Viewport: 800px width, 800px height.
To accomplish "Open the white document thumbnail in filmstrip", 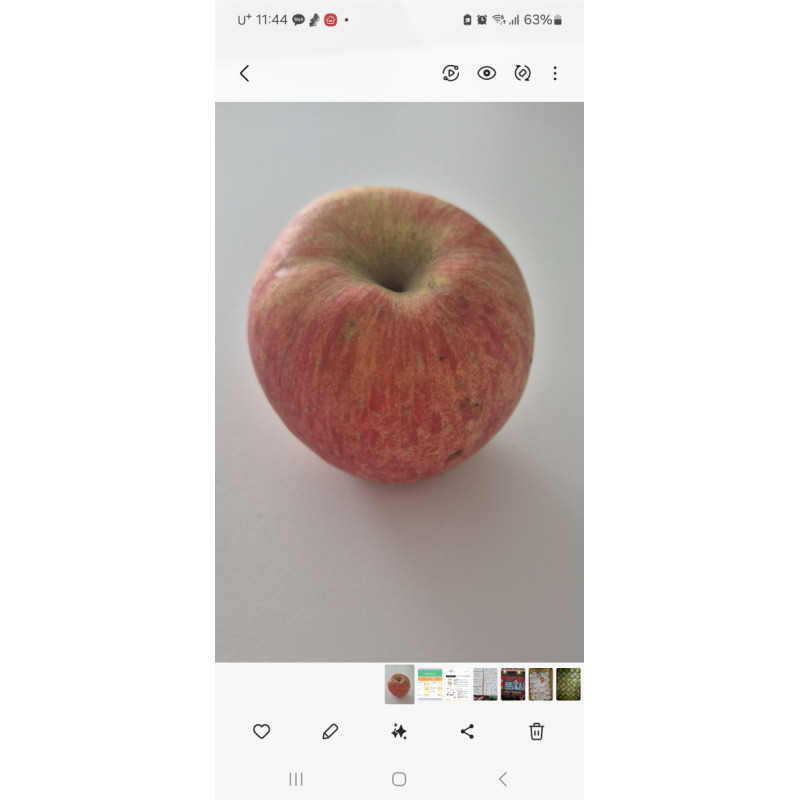I will tap(458, 684).
